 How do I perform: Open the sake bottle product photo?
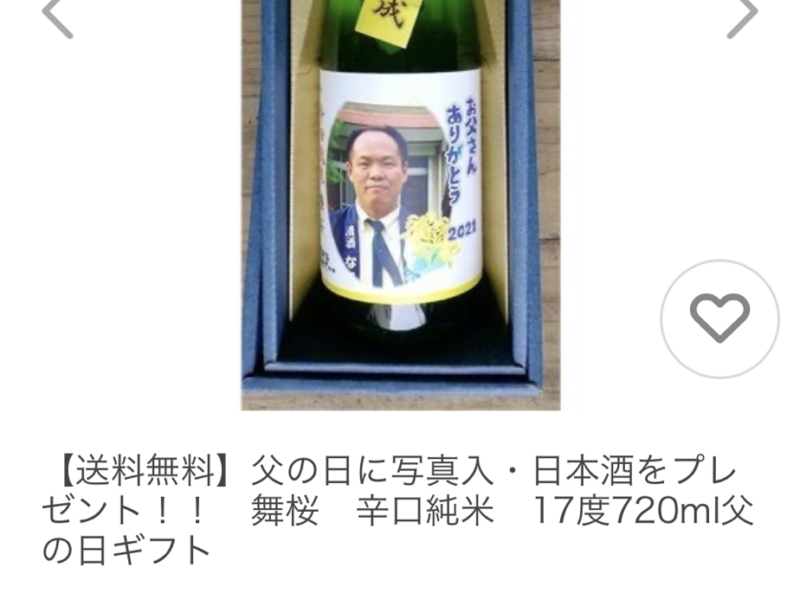[x=400, y=200]
